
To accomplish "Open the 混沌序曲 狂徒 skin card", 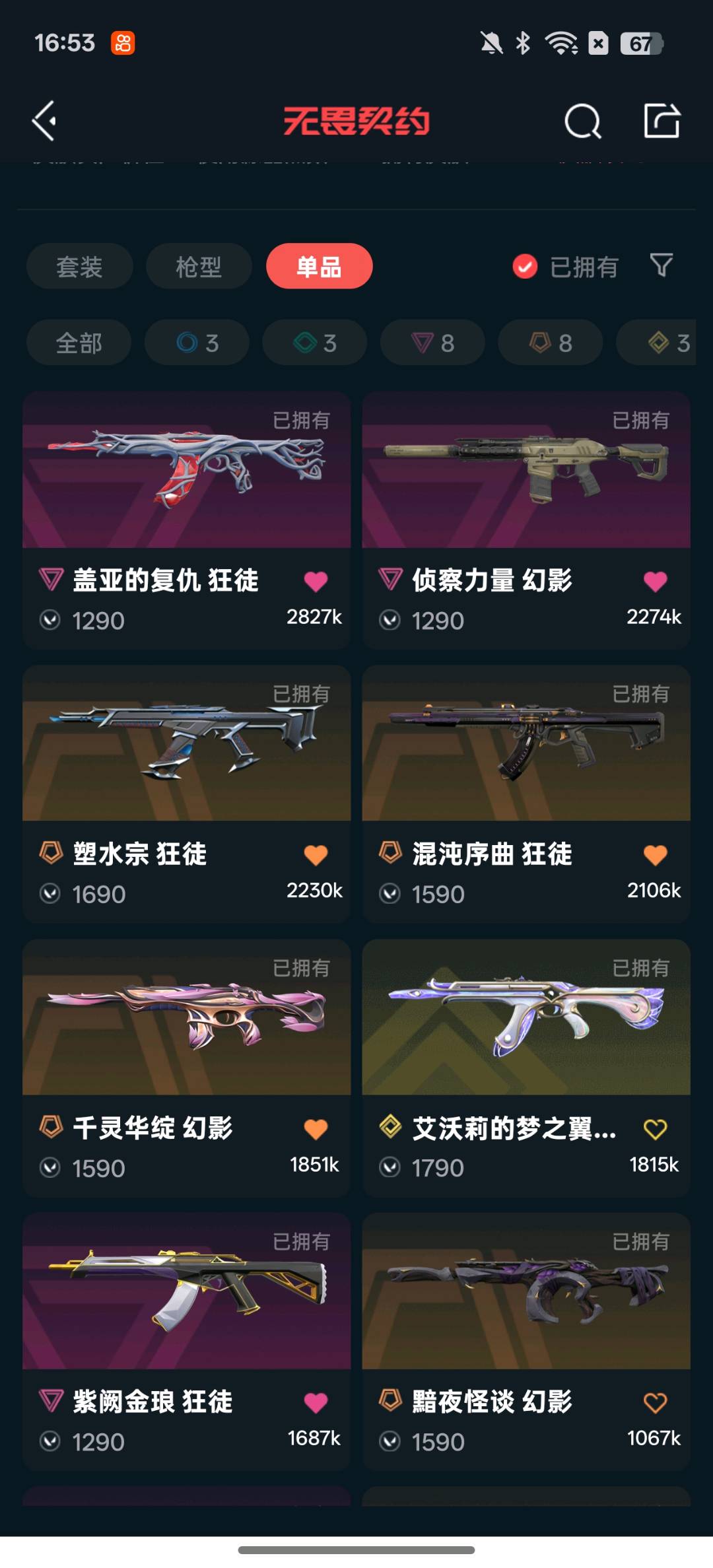I will (526, 744).
